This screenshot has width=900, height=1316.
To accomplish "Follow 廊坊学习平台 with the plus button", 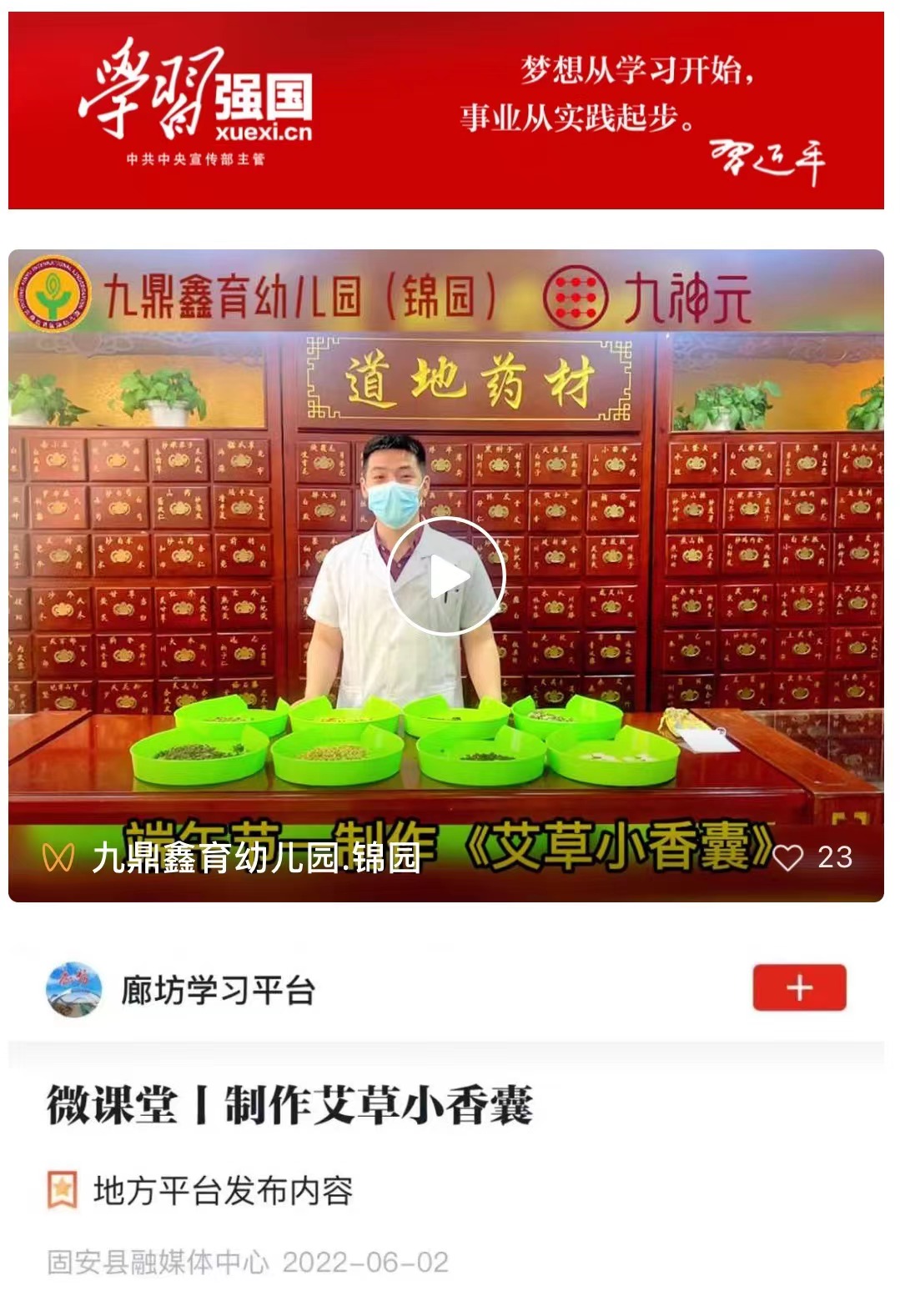I will coord(797,988).
